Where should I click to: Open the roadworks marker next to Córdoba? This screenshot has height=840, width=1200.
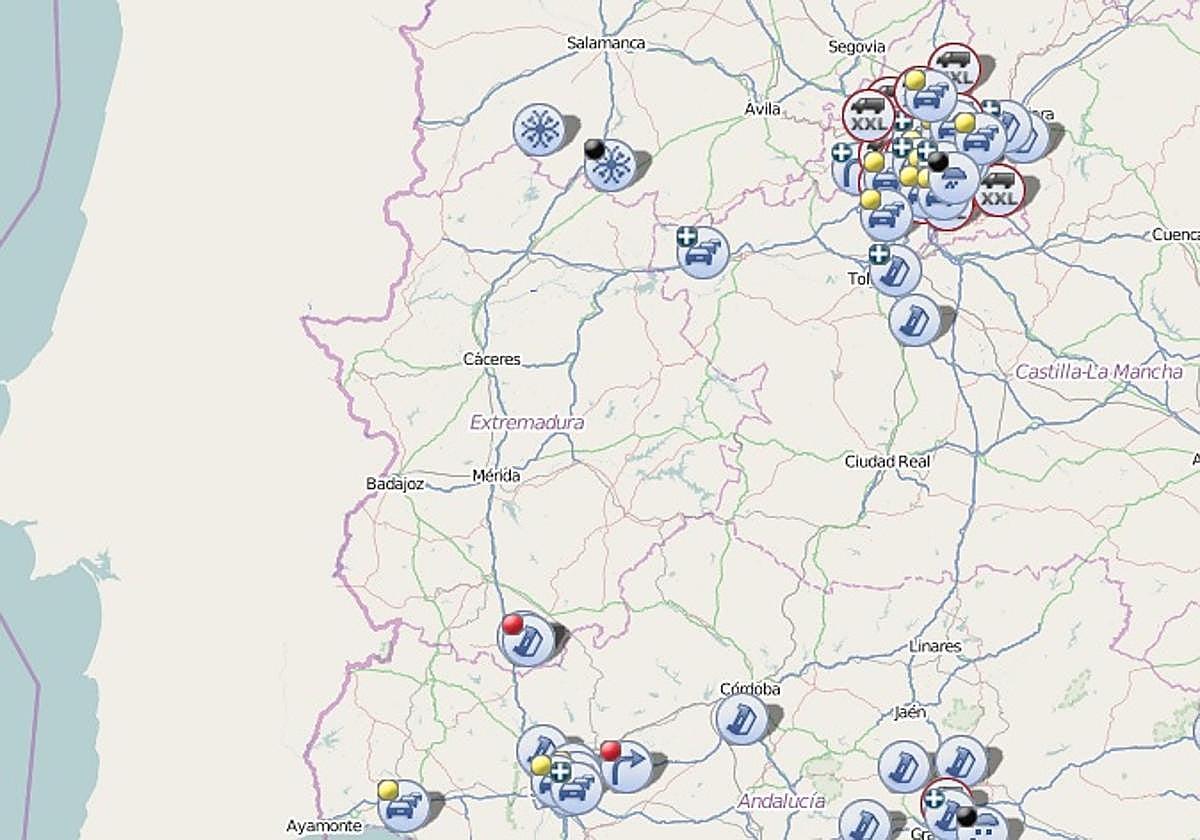(741, 719)
